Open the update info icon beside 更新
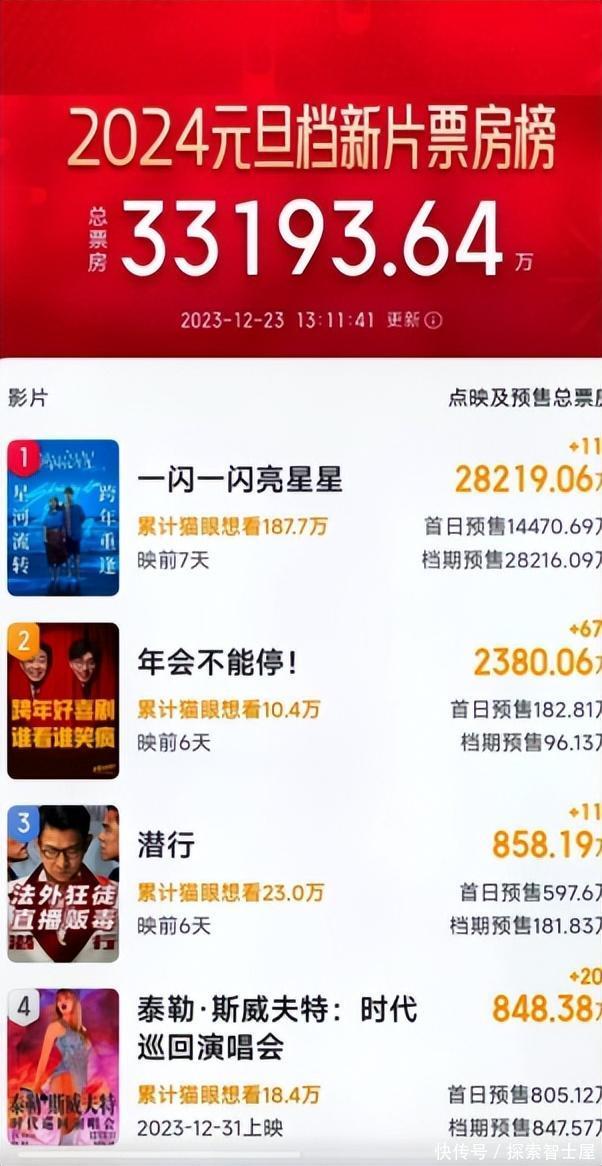Viewport: 602px width, 1166px height. pos(433,320)
